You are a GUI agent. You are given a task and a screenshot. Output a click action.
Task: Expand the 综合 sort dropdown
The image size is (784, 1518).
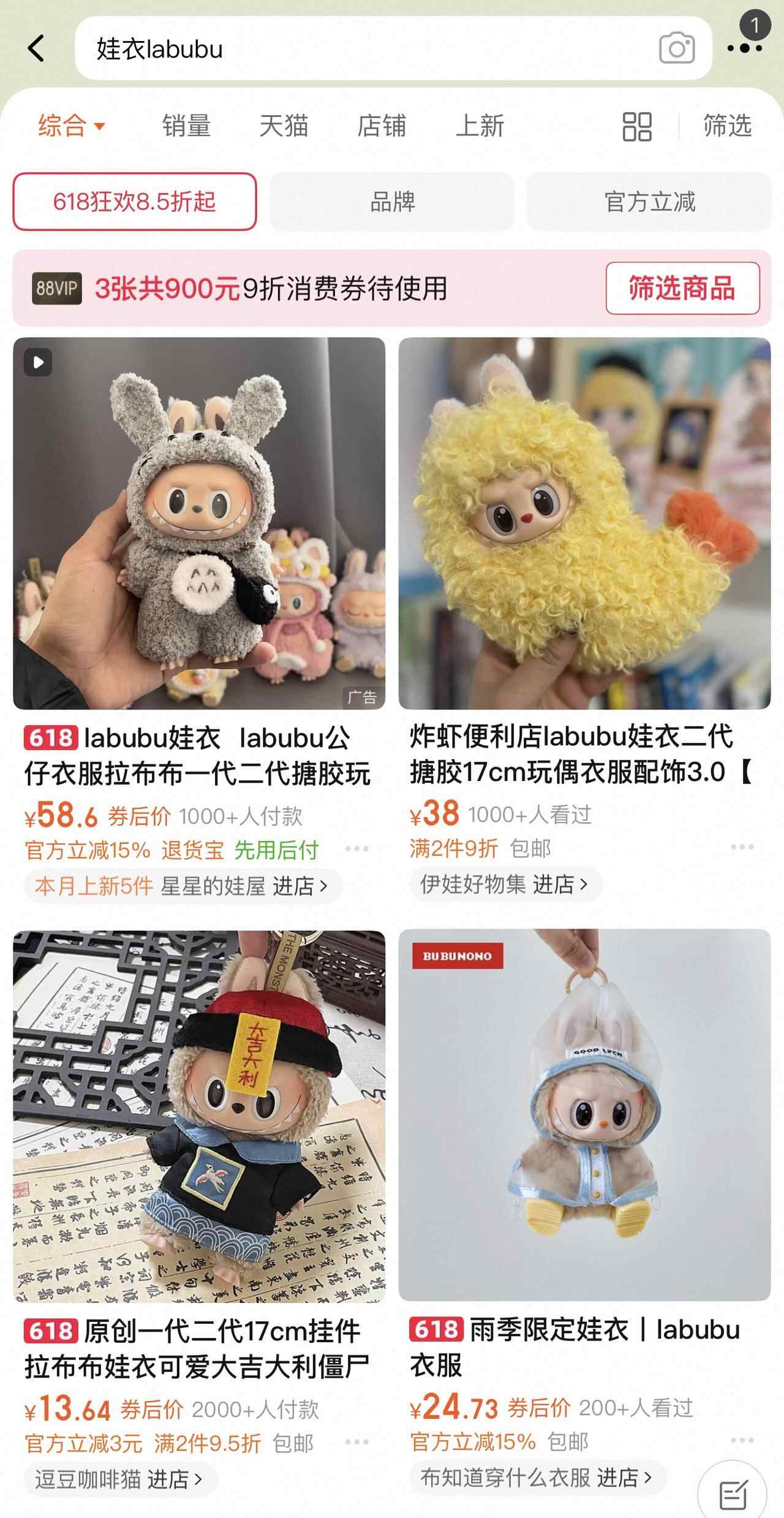click(72, 126)
